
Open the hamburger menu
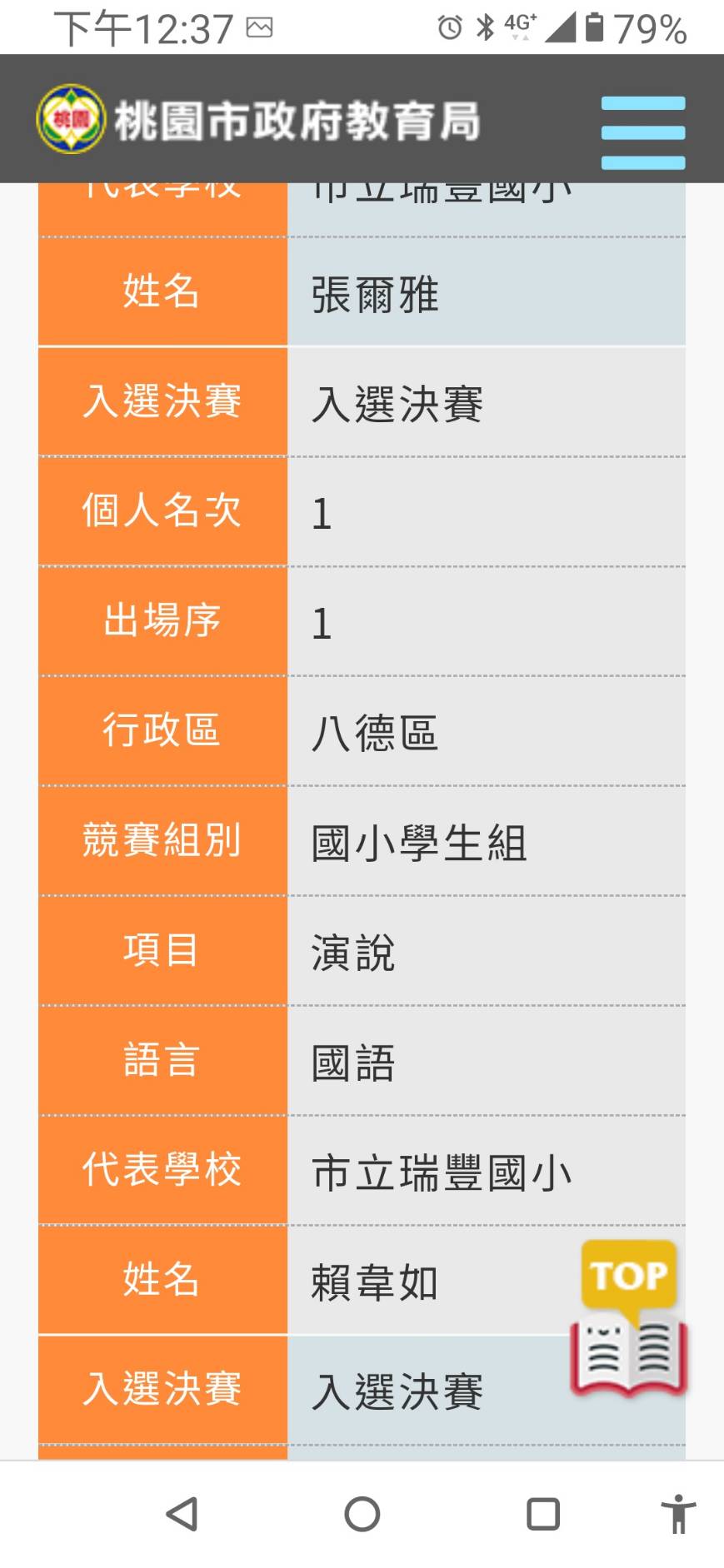point(642,133)
